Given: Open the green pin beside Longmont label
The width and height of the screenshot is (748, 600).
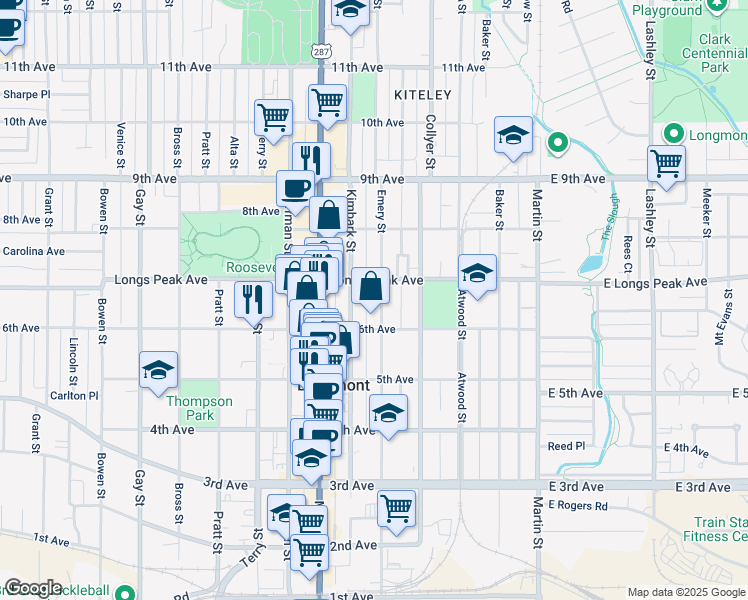Looking at the screenshot, I should click(x=673, y=134).
